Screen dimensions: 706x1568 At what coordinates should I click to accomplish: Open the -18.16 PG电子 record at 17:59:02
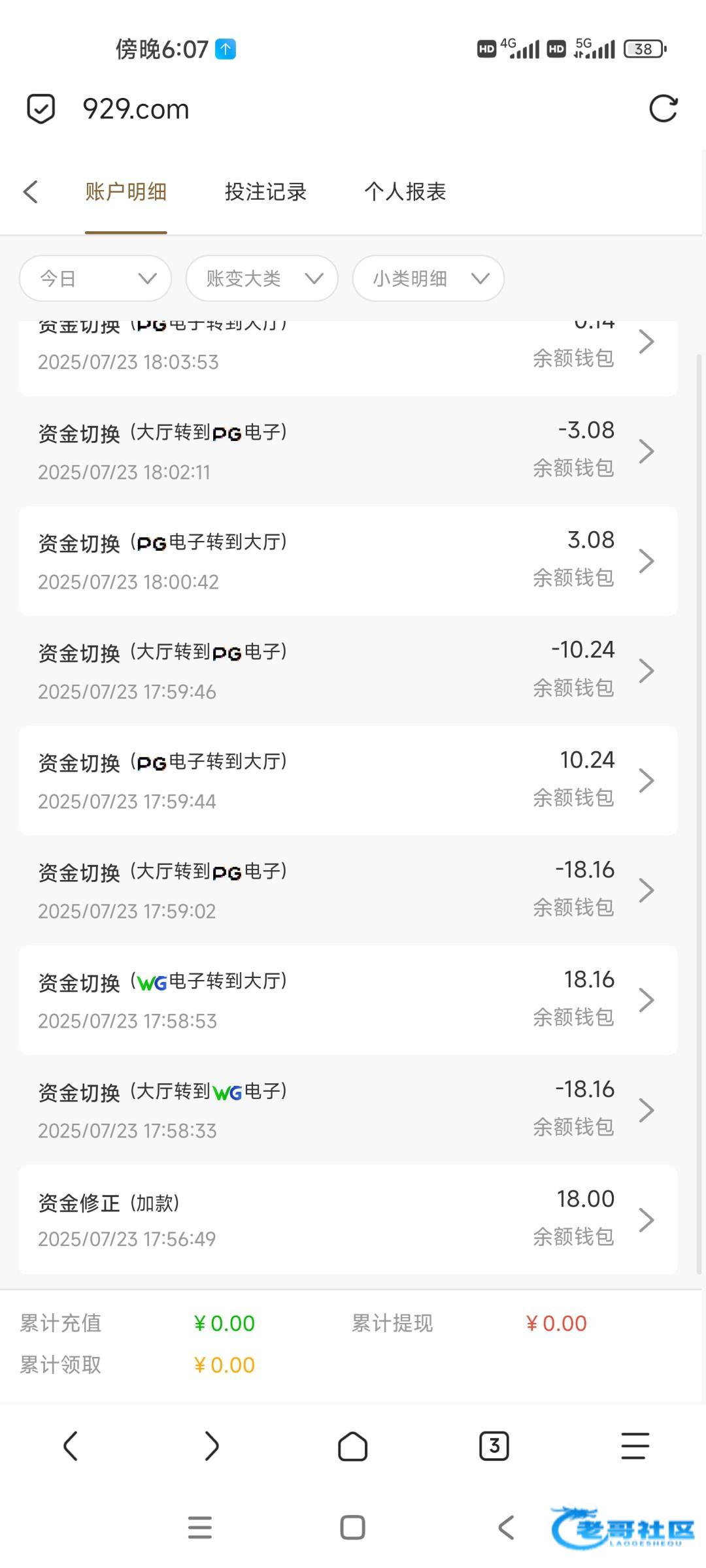(348, 890)
